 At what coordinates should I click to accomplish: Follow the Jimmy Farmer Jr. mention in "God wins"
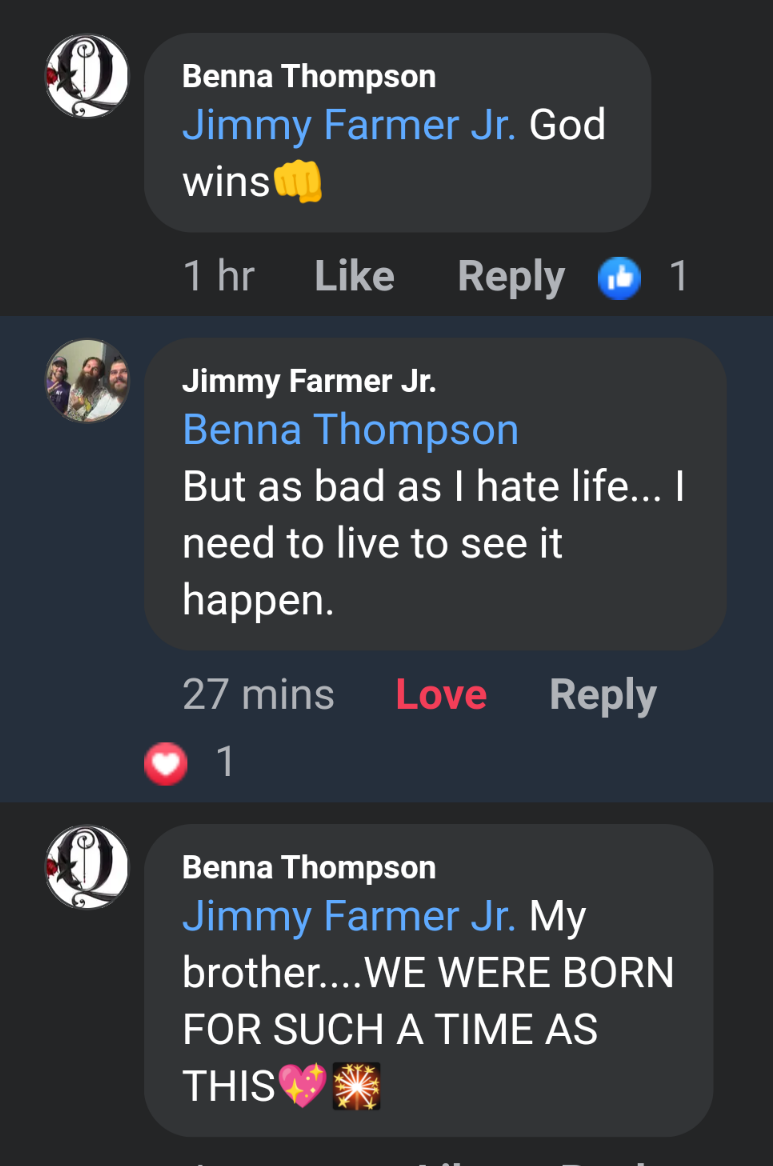click(349, 125)
